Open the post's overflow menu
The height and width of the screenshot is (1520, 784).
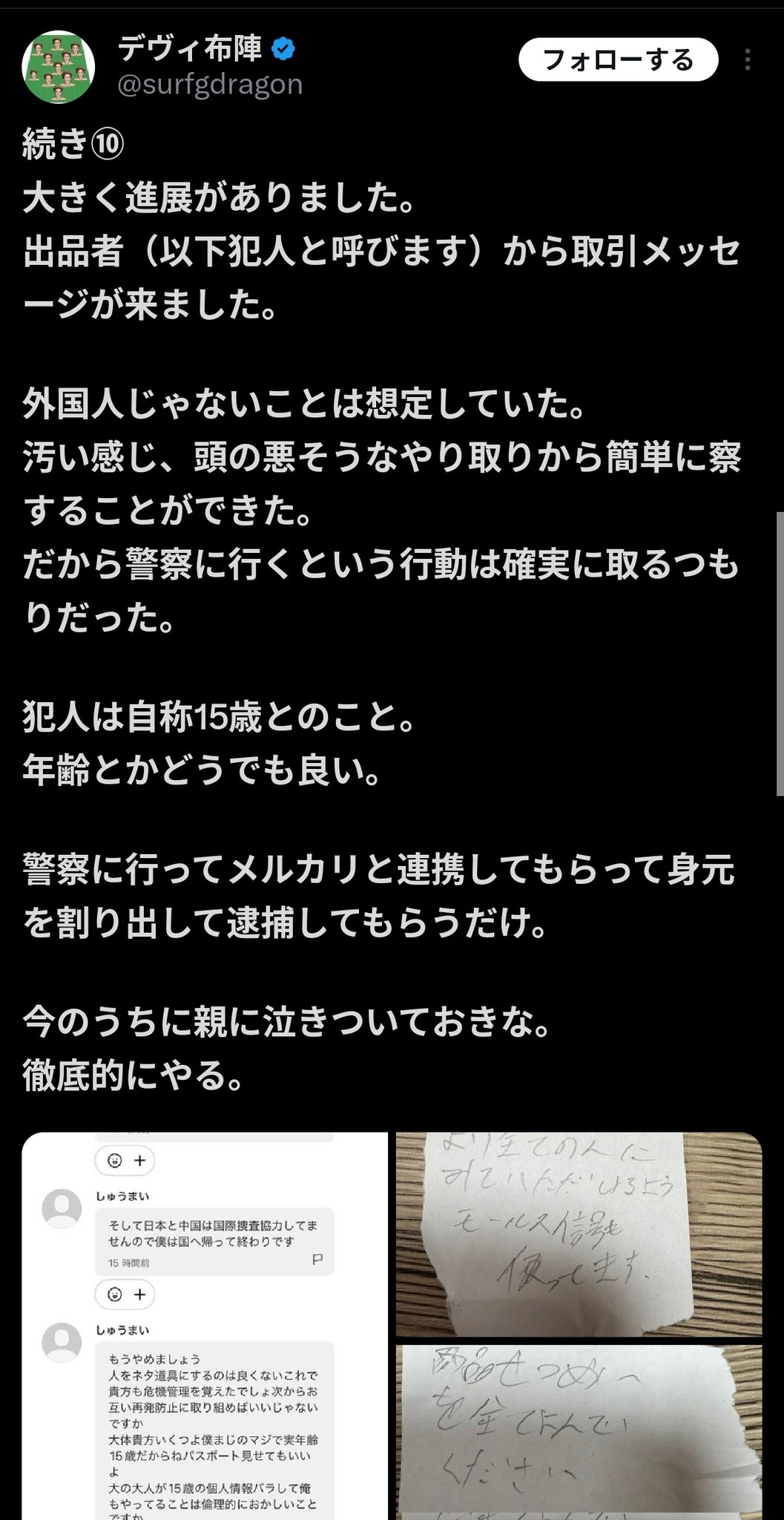pyautogui.click(x=748, y=60)
